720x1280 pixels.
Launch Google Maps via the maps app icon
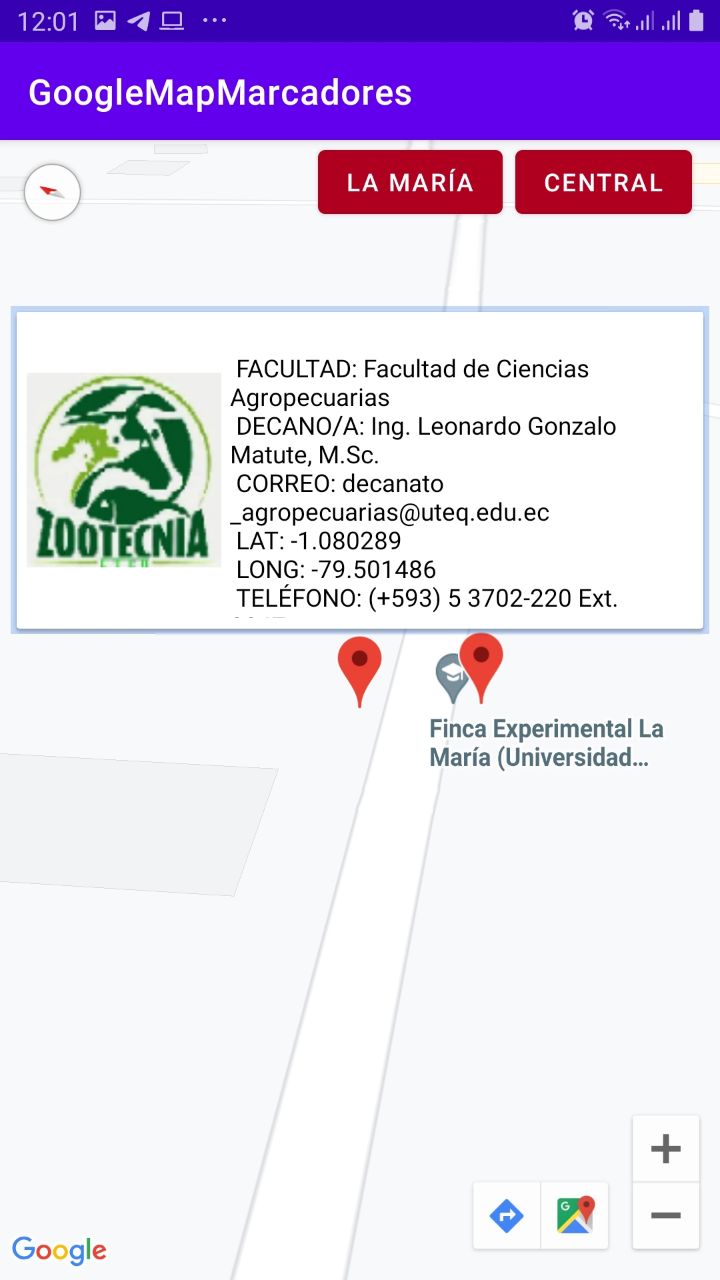click(575, 1216)
